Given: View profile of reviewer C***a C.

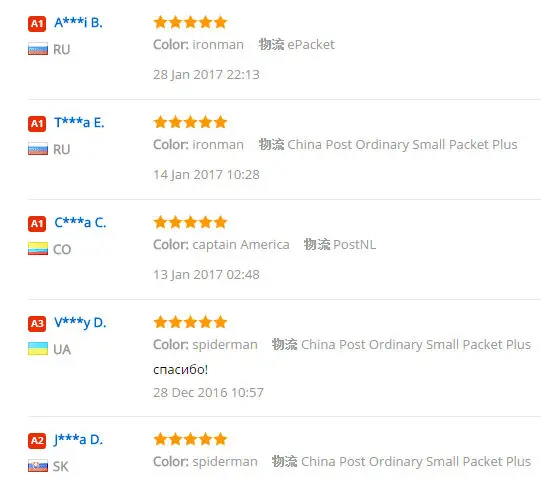Looking at the screenshot, I should click(x=80, y=223).
